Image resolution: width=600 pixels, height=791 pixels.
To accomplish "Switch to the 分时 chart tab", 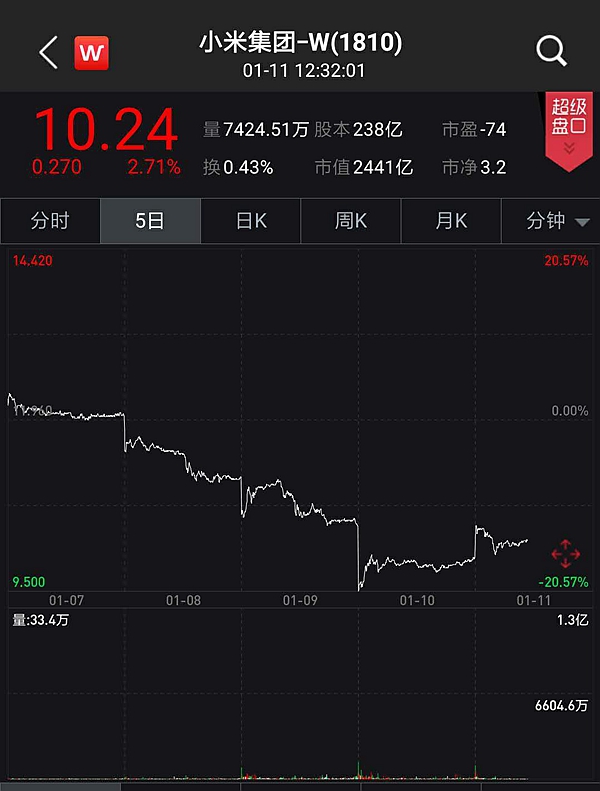I will (50, 221).
